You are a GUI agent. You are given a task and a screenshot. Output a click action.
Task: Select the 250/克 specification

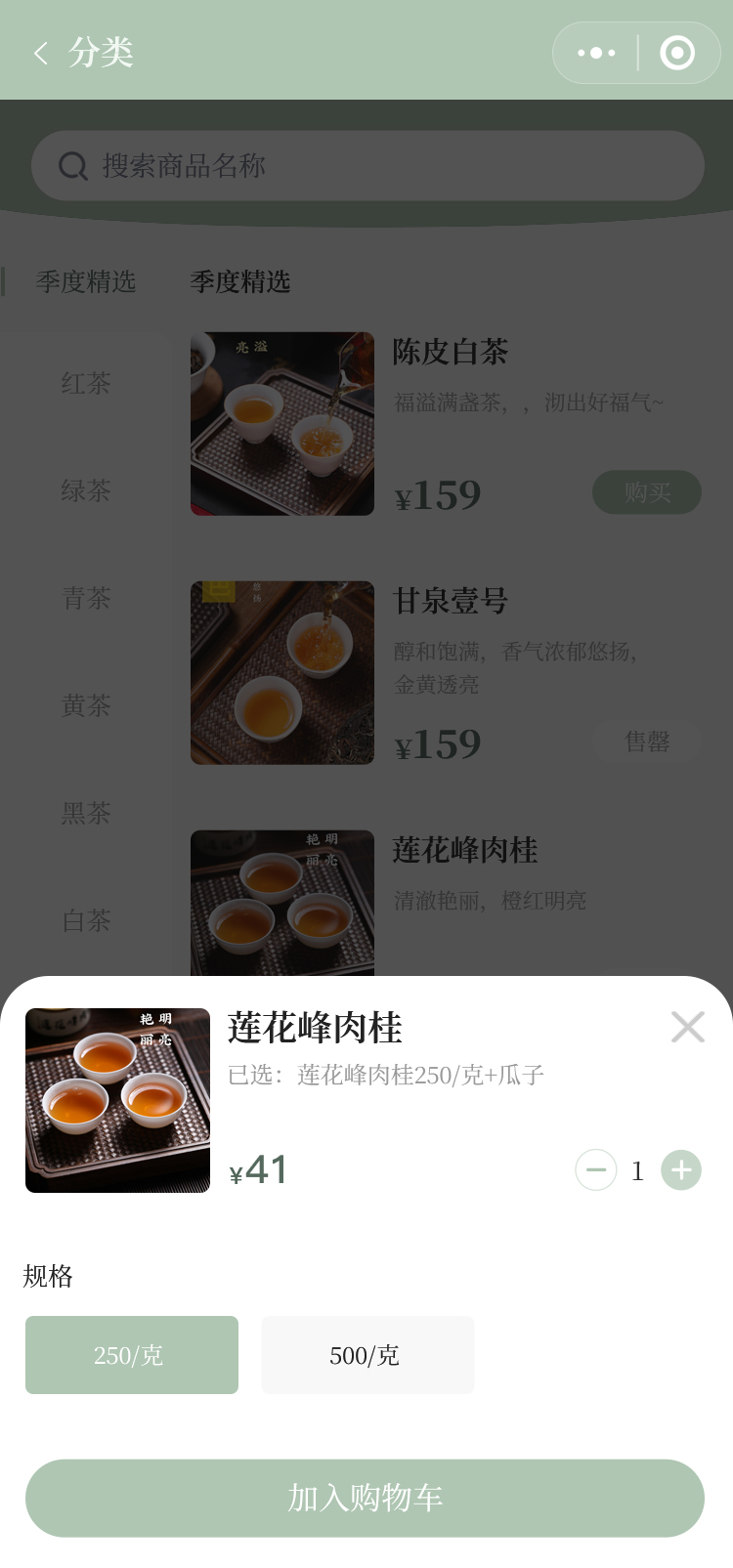point(132,1355)
